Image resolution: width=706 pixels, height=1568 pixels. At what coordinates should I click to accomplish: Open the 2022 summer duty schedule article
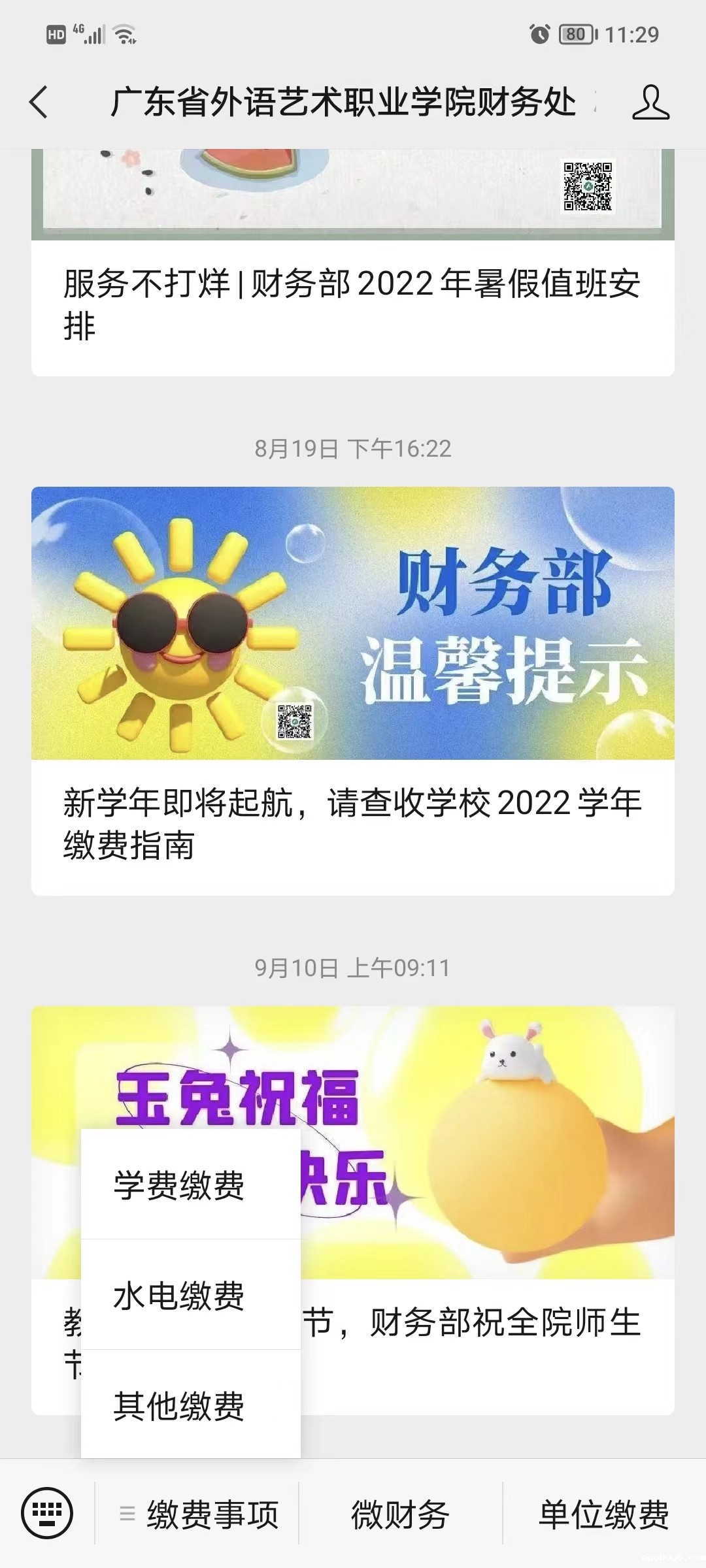(352, 304)
